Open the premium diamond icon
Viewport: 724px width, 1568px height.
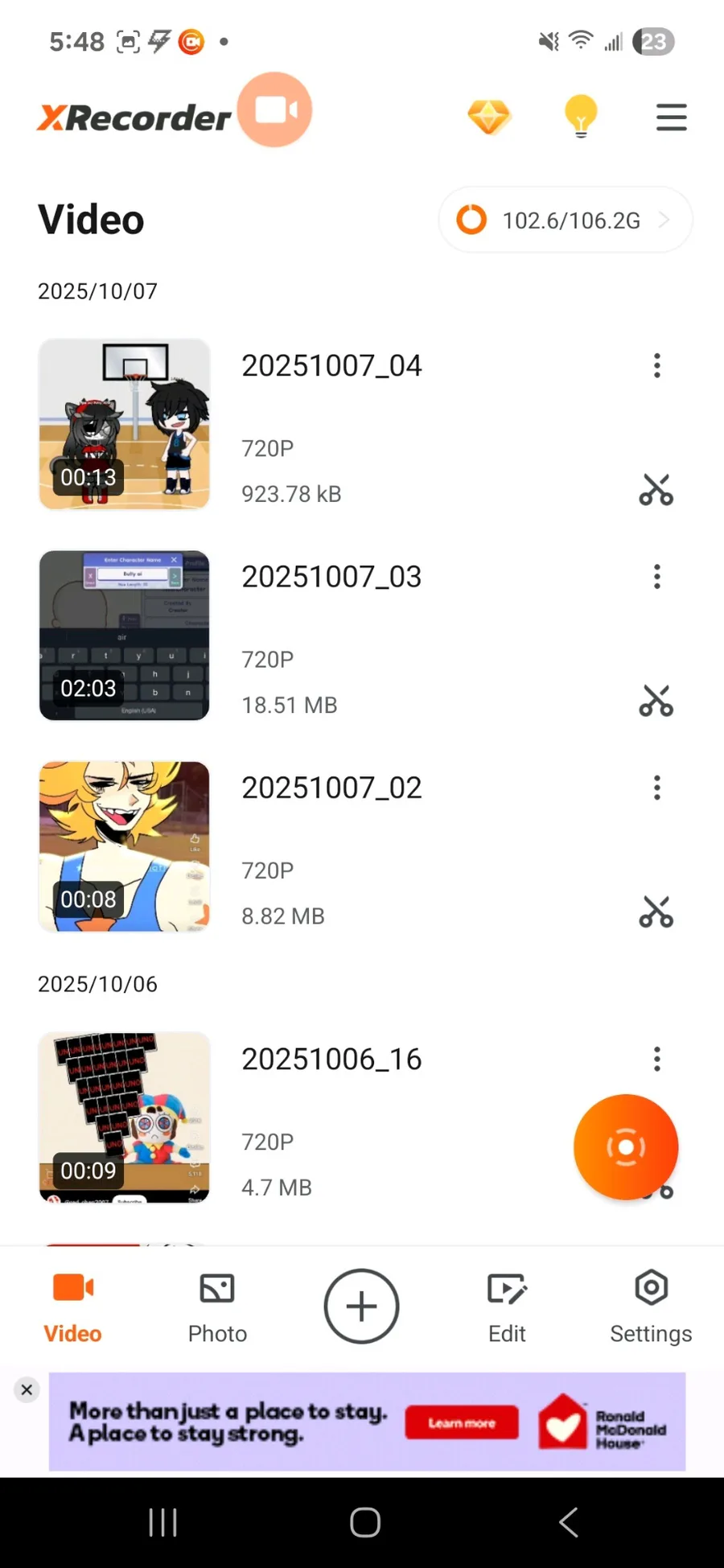[x=489, y=117]
